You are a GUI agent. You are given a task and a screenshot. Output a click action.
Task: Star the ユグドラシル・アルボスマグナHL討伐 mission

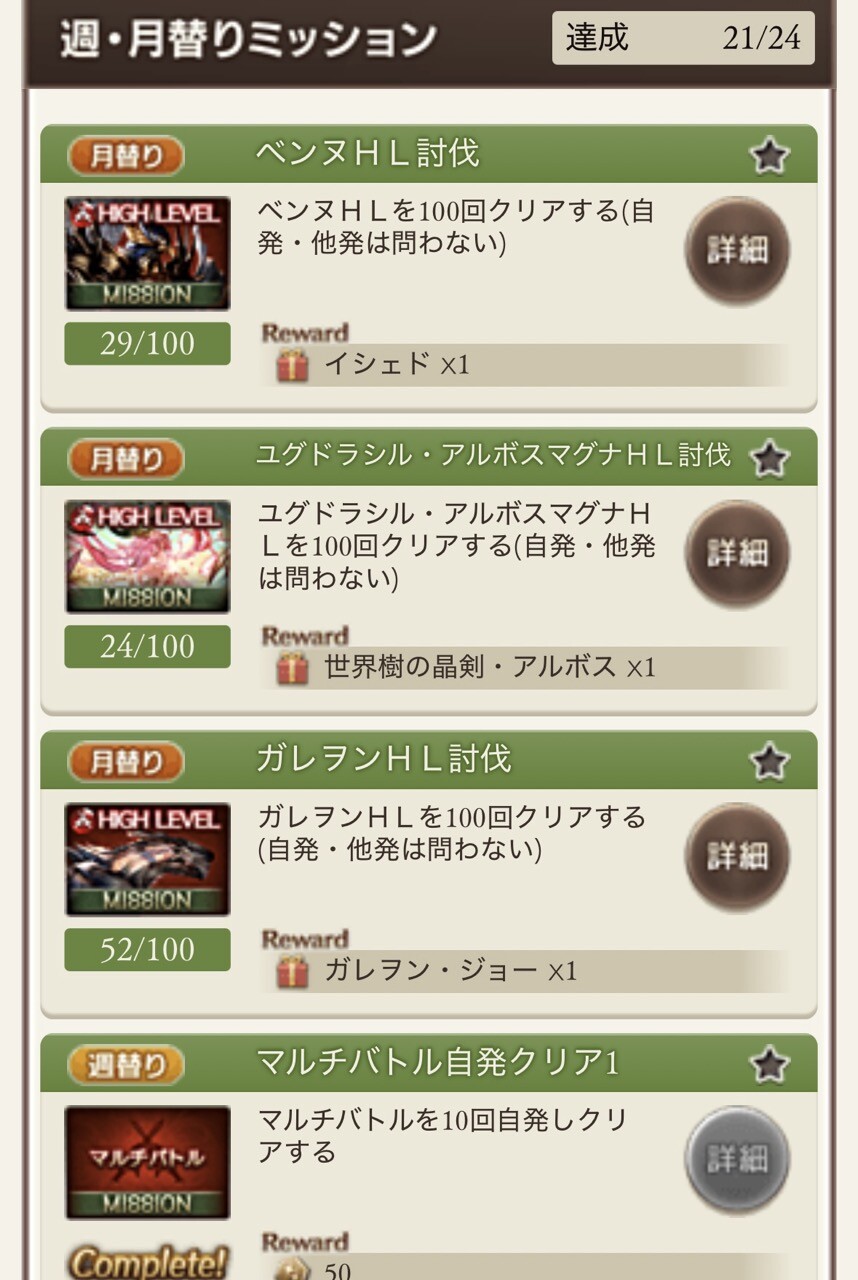pos(769,459)
